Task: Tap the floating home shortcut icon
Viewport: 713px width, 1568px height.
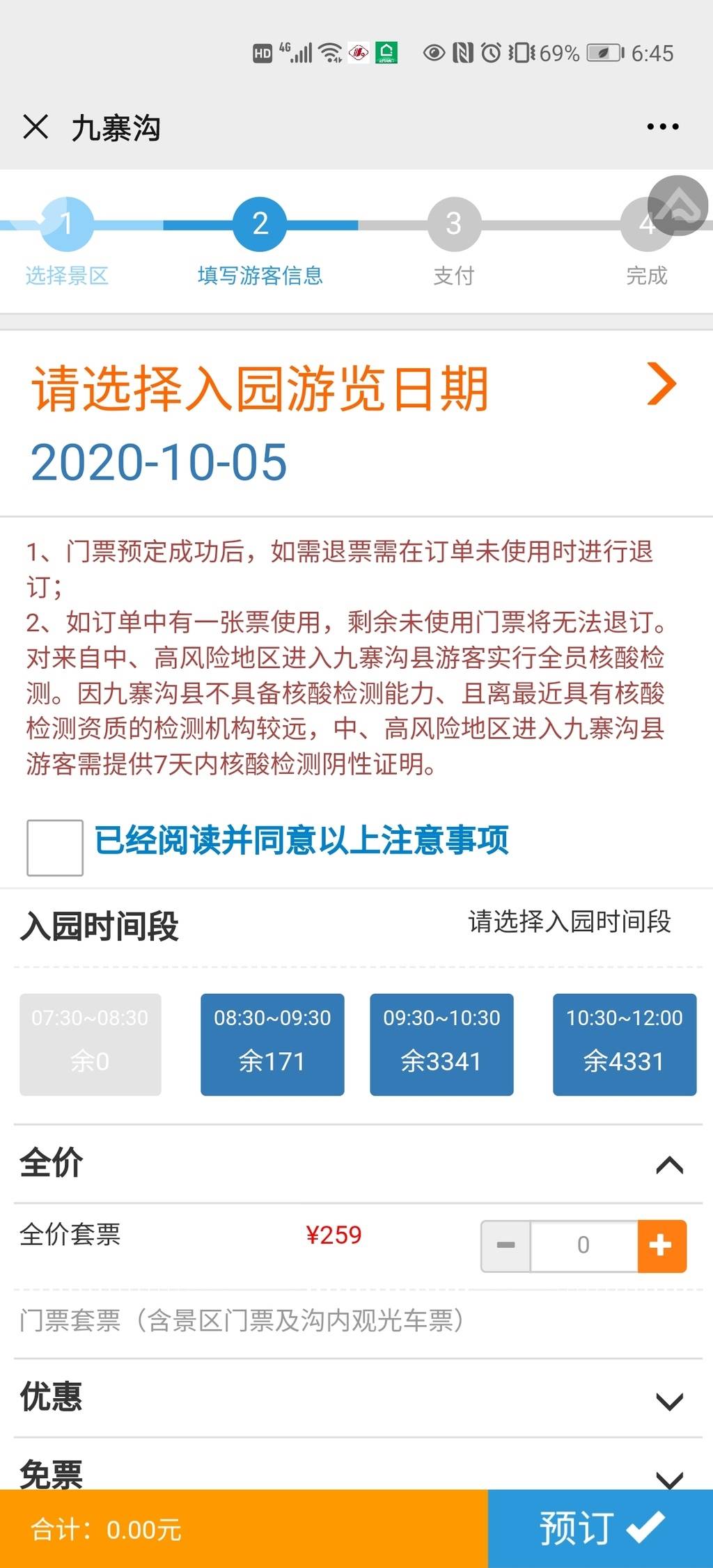Action: click(x=677, y=205)
